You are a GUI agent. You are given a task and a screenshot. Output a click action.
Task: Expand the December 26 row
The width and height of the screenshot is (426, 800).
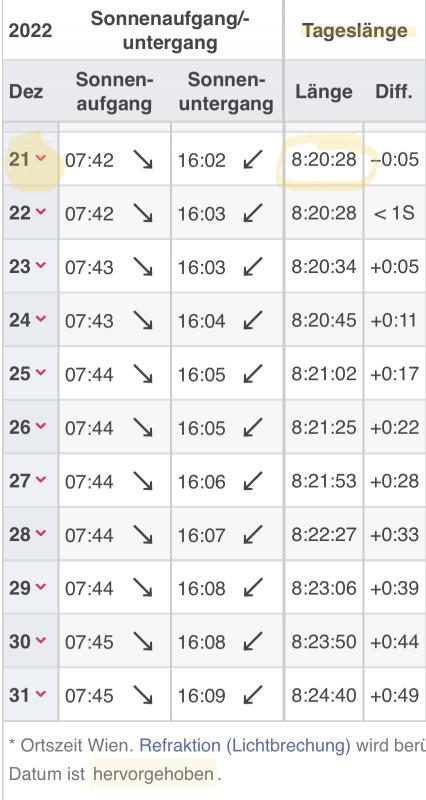tap(41, 426)
